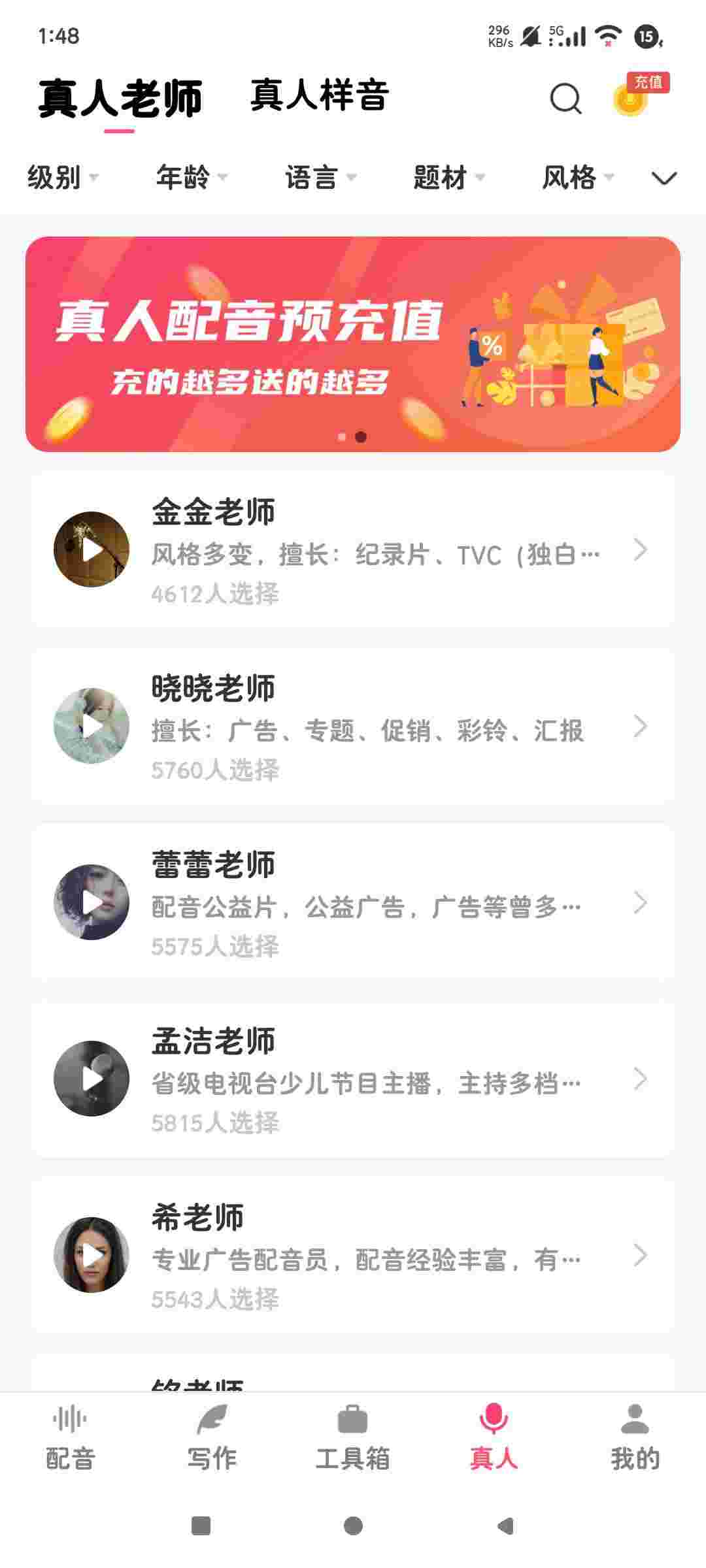Play 蕾蕾老师's voice sample

92,902
